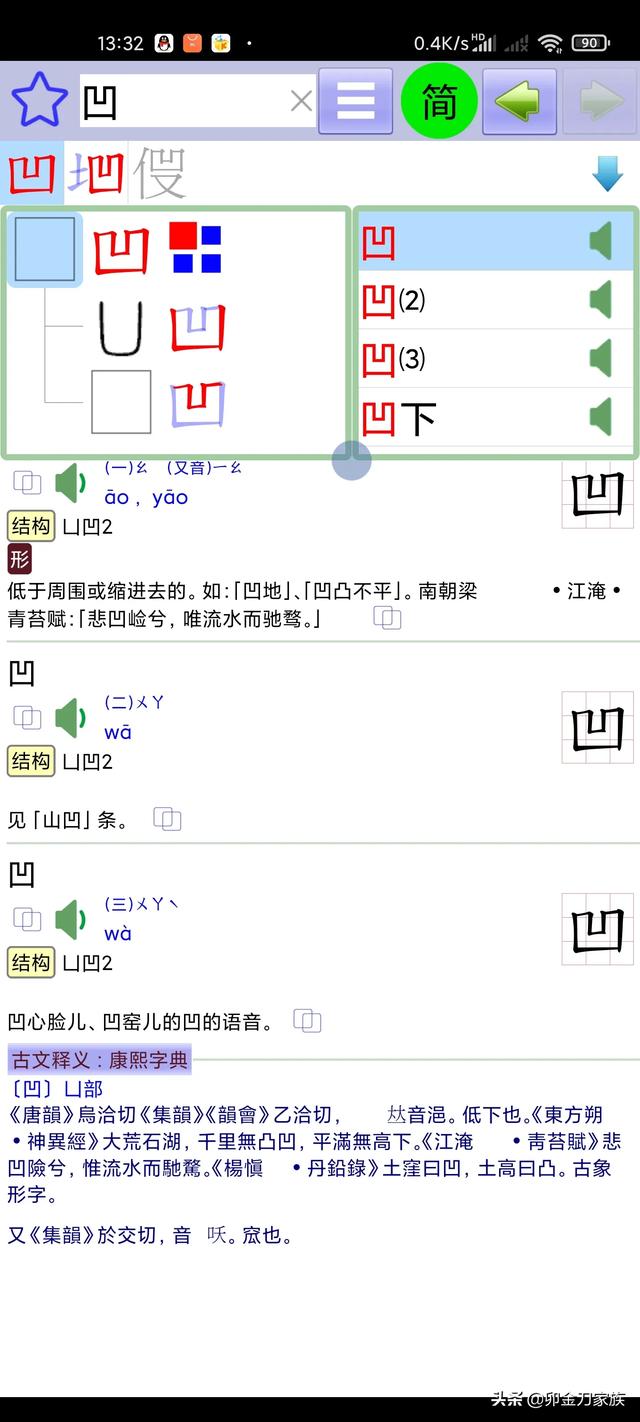This screenshot has width=640, height=1422.
Task: Focus the search field containing 凹
Action: (184, 101)
